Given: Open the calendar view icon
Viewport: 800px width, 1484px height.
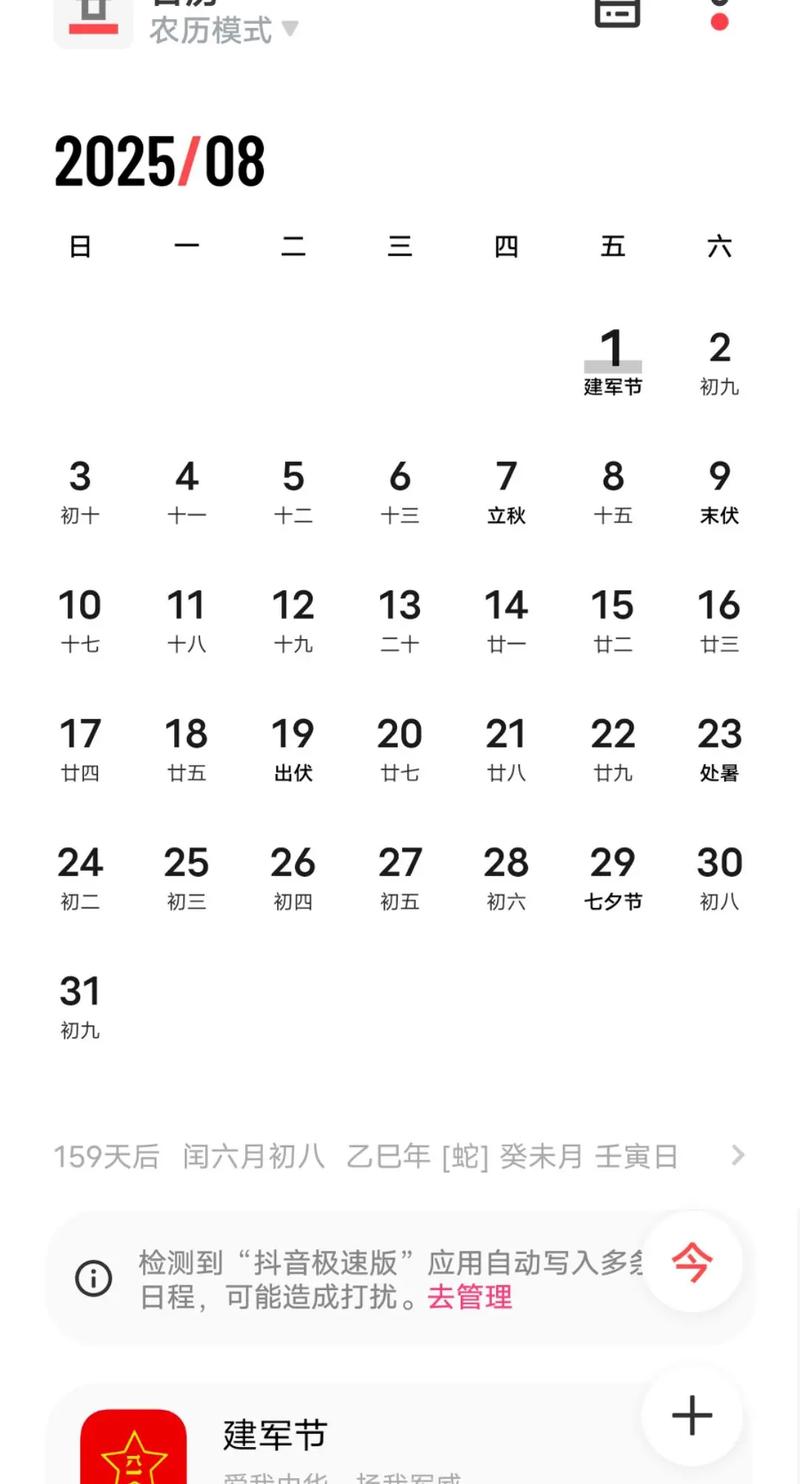Looking at the screenshot, I should click(x=617, y=10).
